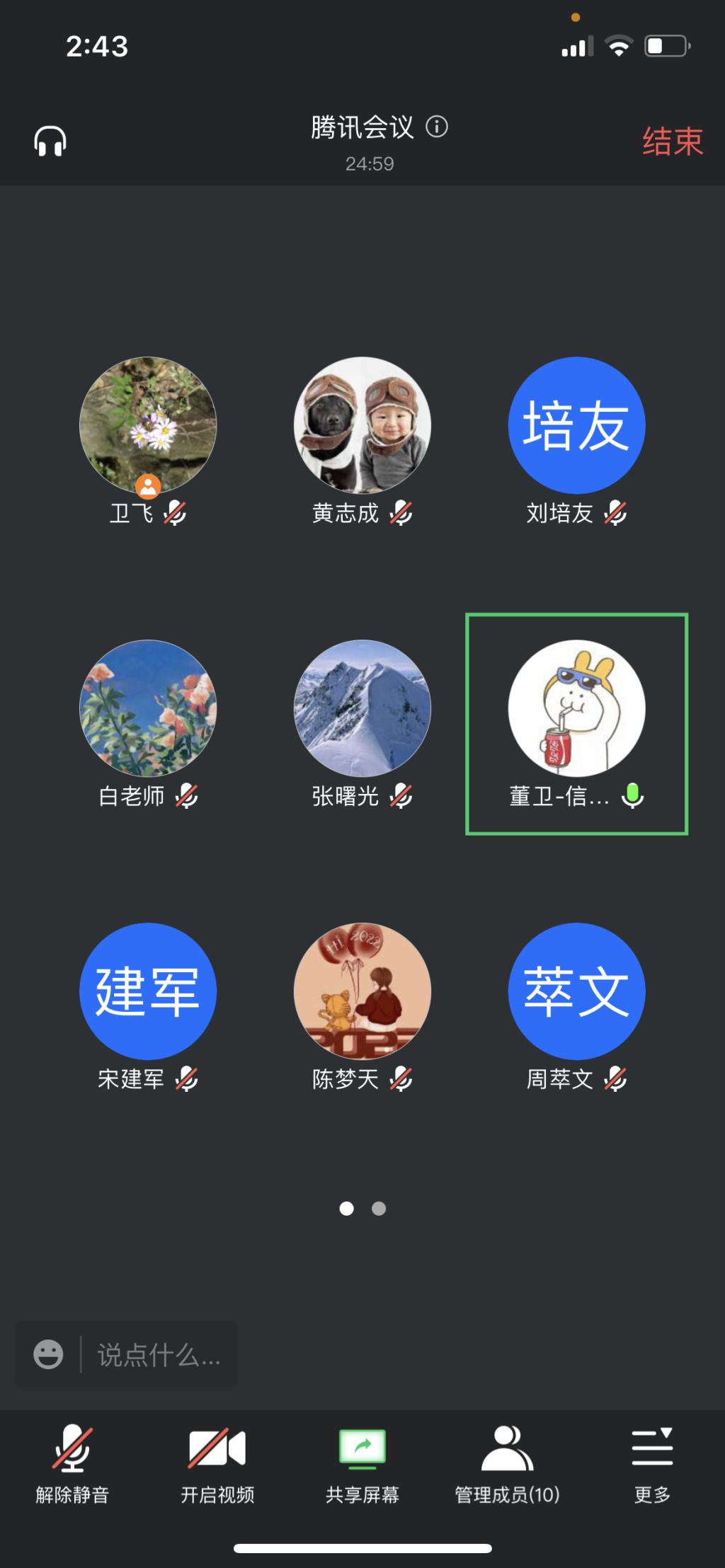Select participant 陈梦天
The width and height of the screenshot is (725, 1568).
point(362,992)
